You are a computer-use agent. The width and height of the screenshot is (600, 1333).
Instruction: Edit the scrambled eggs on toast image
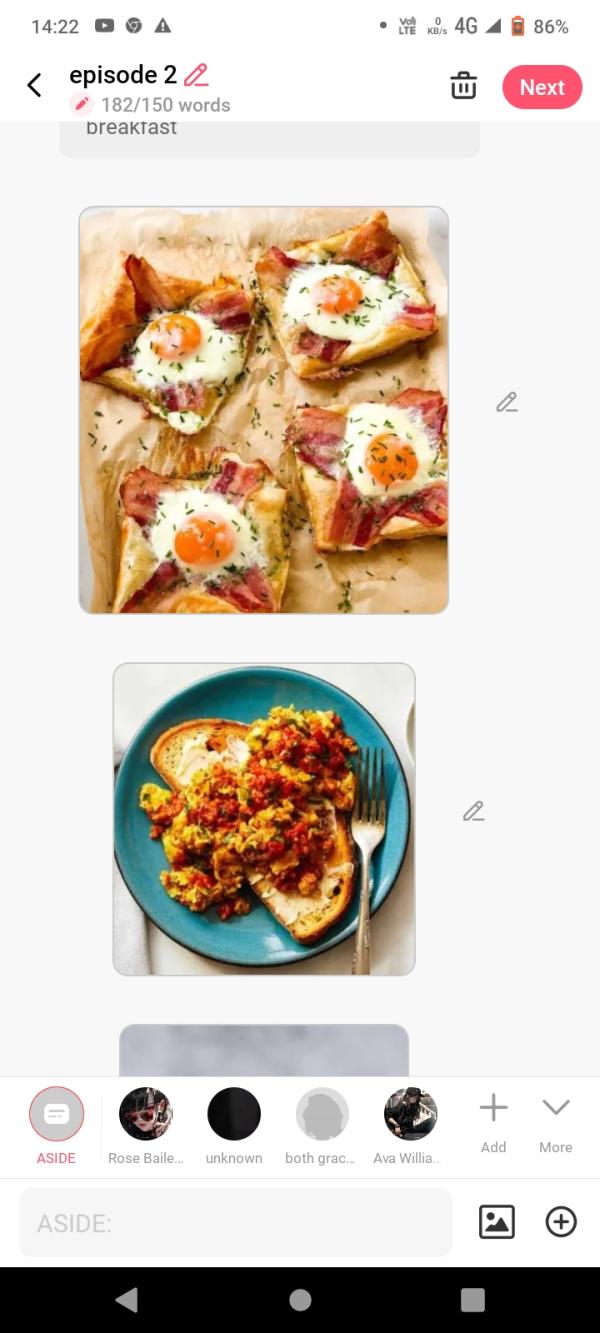click(474, 811)
